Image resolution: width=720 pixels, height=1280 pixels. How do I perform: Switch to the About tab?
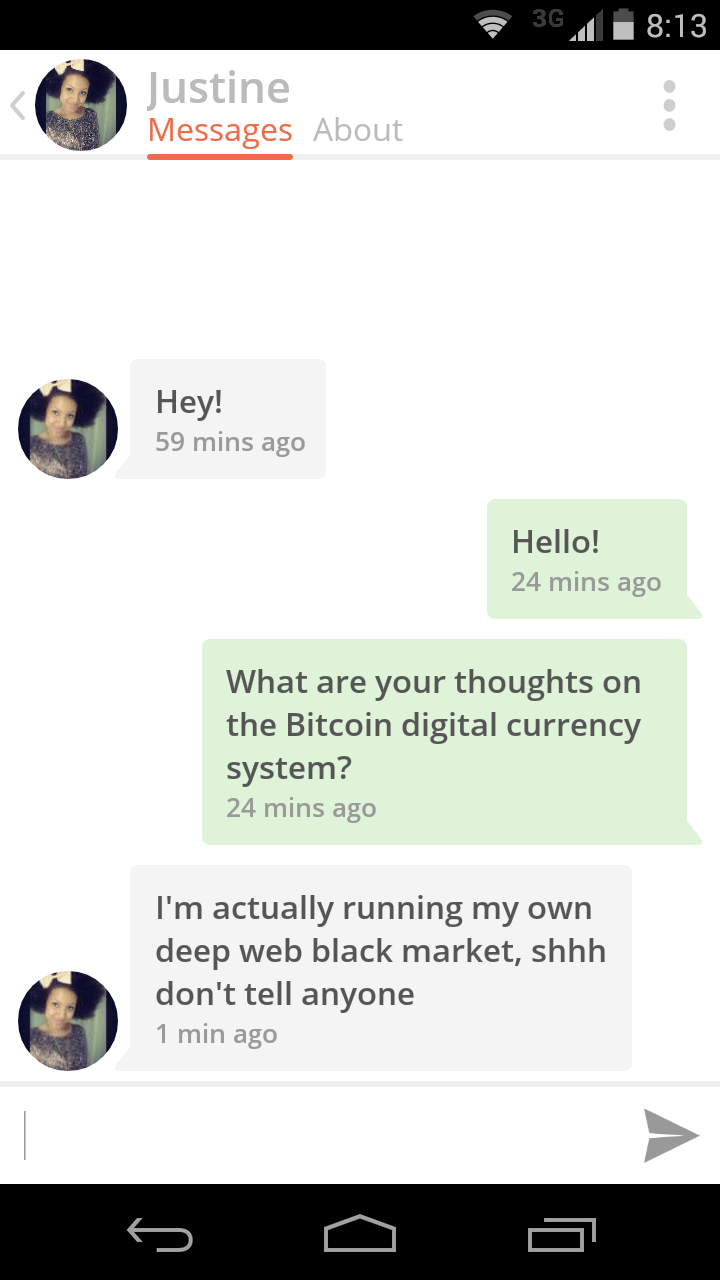tap(357, 130)
